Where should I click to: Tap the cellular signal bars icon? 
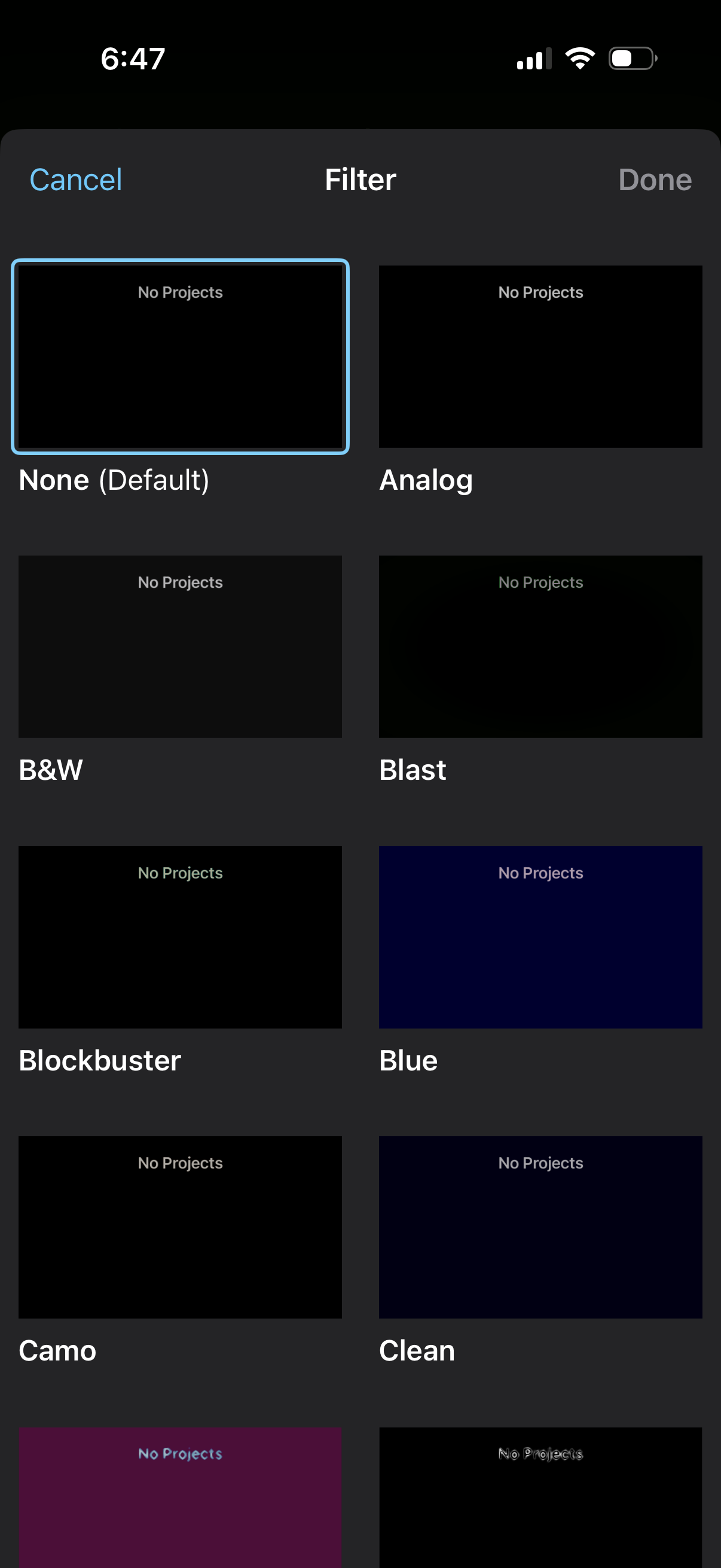pyautogui.click(x=531, y=58)
